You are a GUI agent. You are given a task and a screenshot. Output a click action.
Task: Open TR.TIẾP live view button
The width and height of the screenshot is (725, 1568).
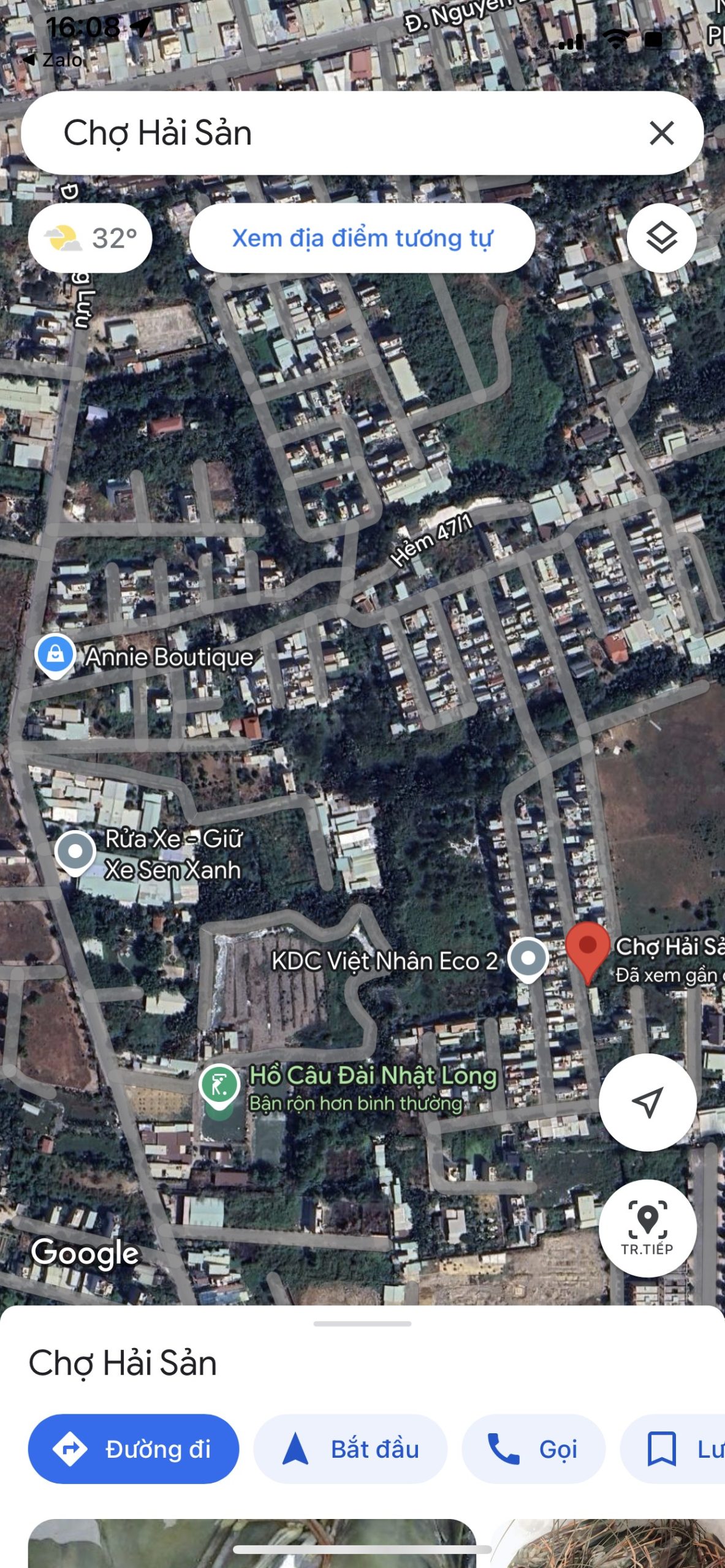647,1228
